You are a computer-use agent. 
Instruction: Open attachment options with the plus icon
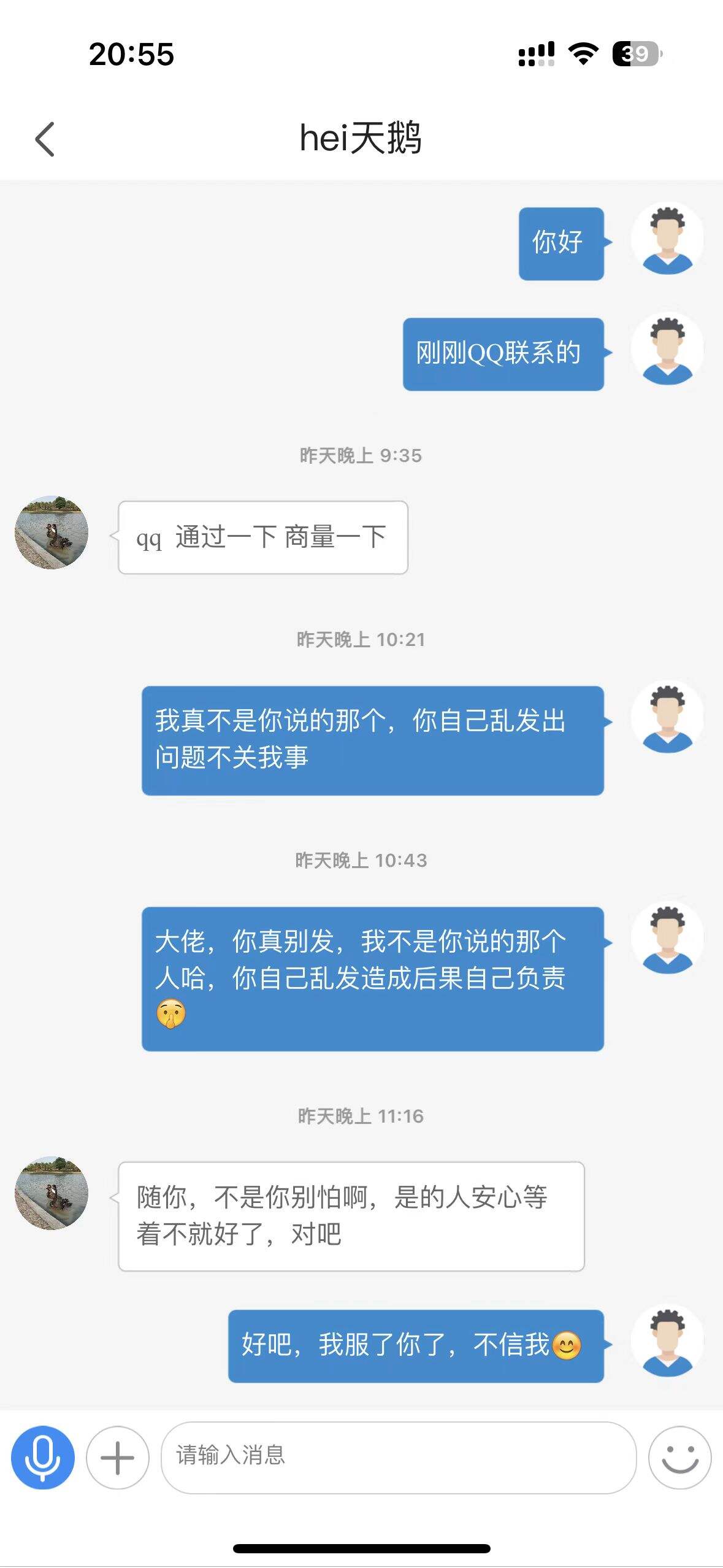point(118,1458)
